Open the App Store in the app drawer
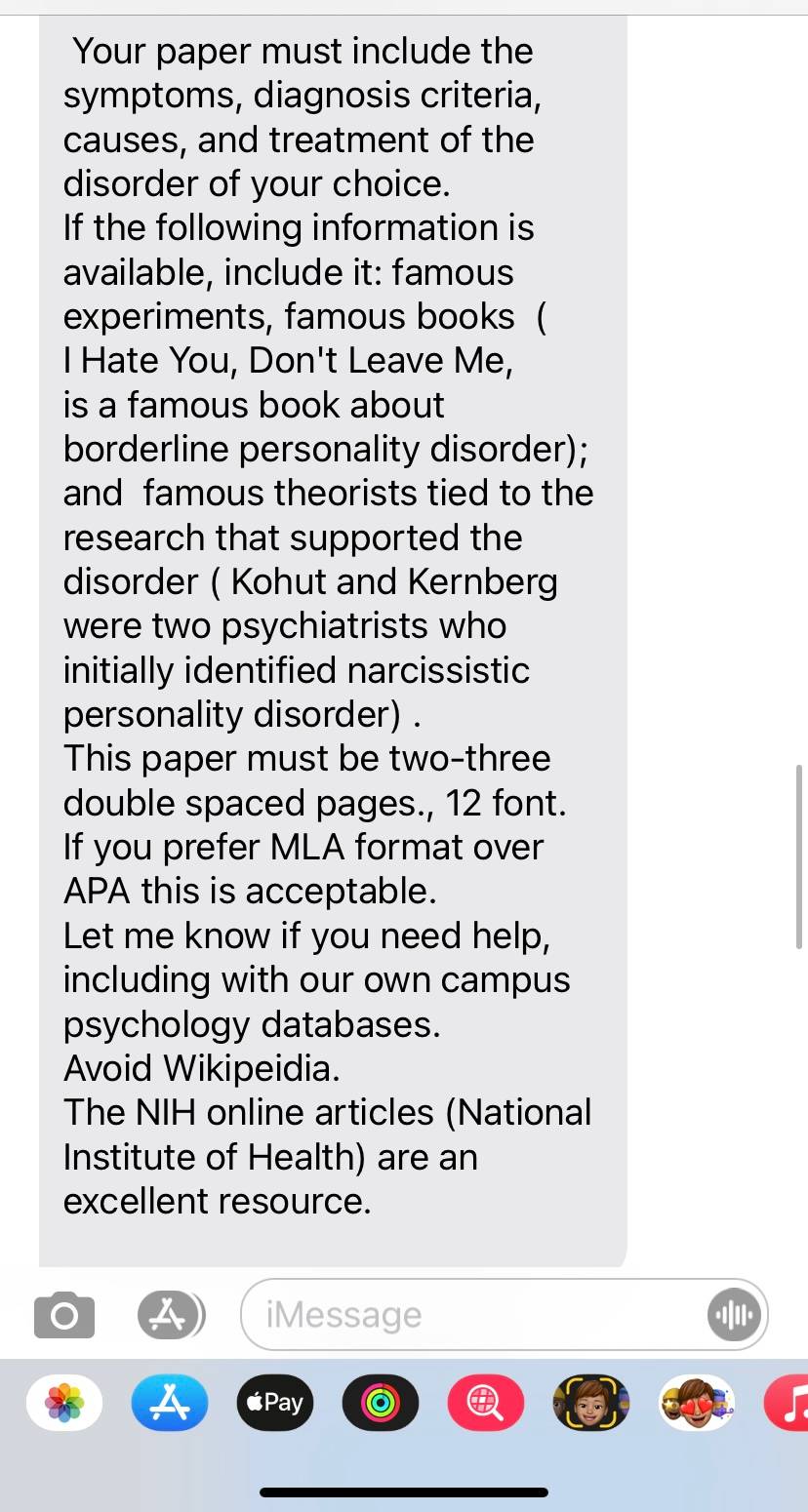Image resolution: width=808 pixels, height=1512 pixels. [170, 1403]
